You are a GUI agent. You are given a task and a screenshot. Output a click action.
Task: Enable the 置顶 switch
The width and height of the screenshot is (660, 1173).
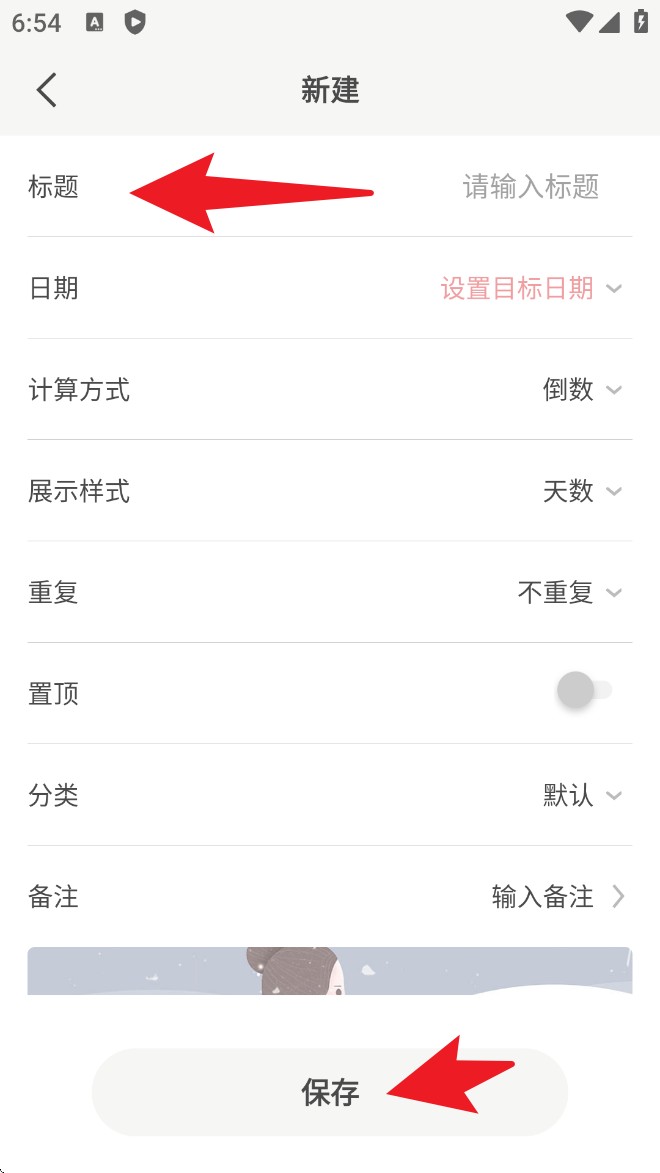click(x=584, y=690)
